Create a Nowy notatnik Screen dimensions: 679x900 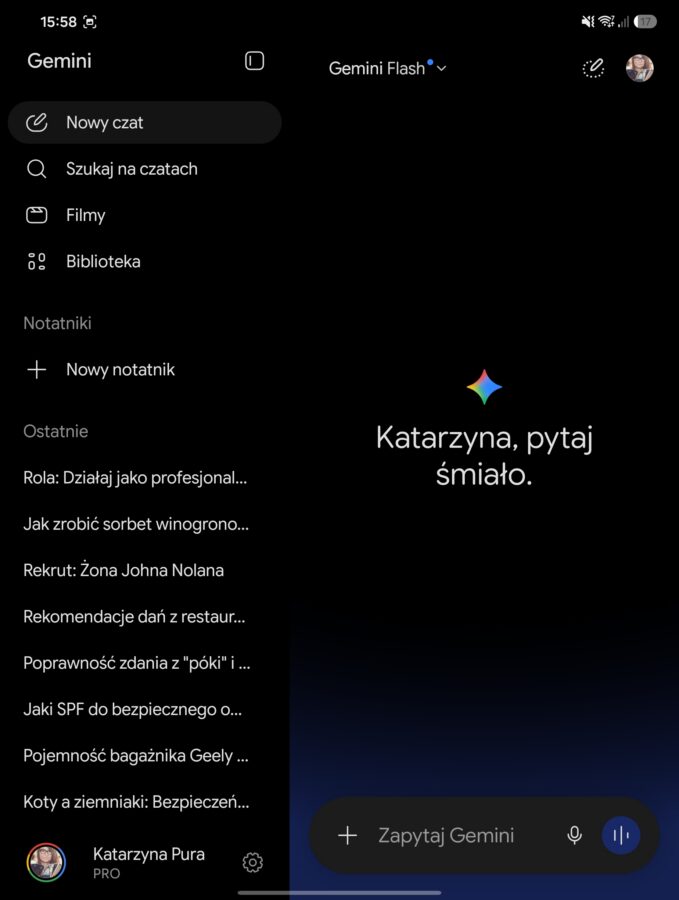tap(145, 370)
